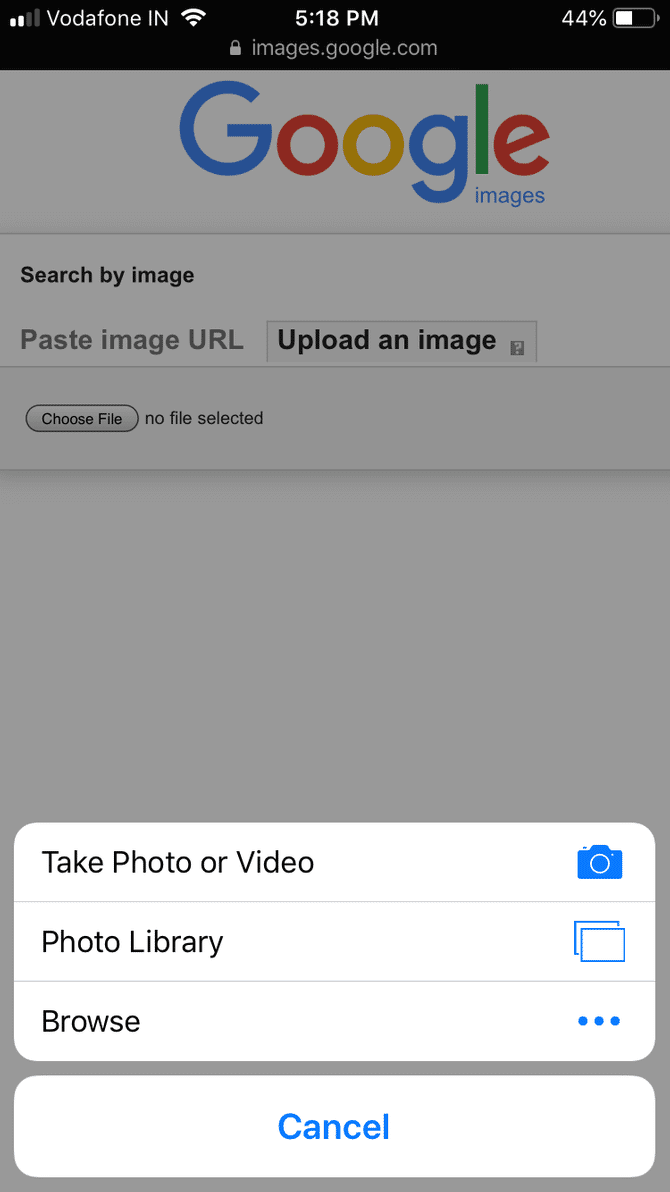Image resolution: width=670 pixels, height=1192 pixels.
Task: Select Take Photo or Video option
Action: [x=334, y=862]
